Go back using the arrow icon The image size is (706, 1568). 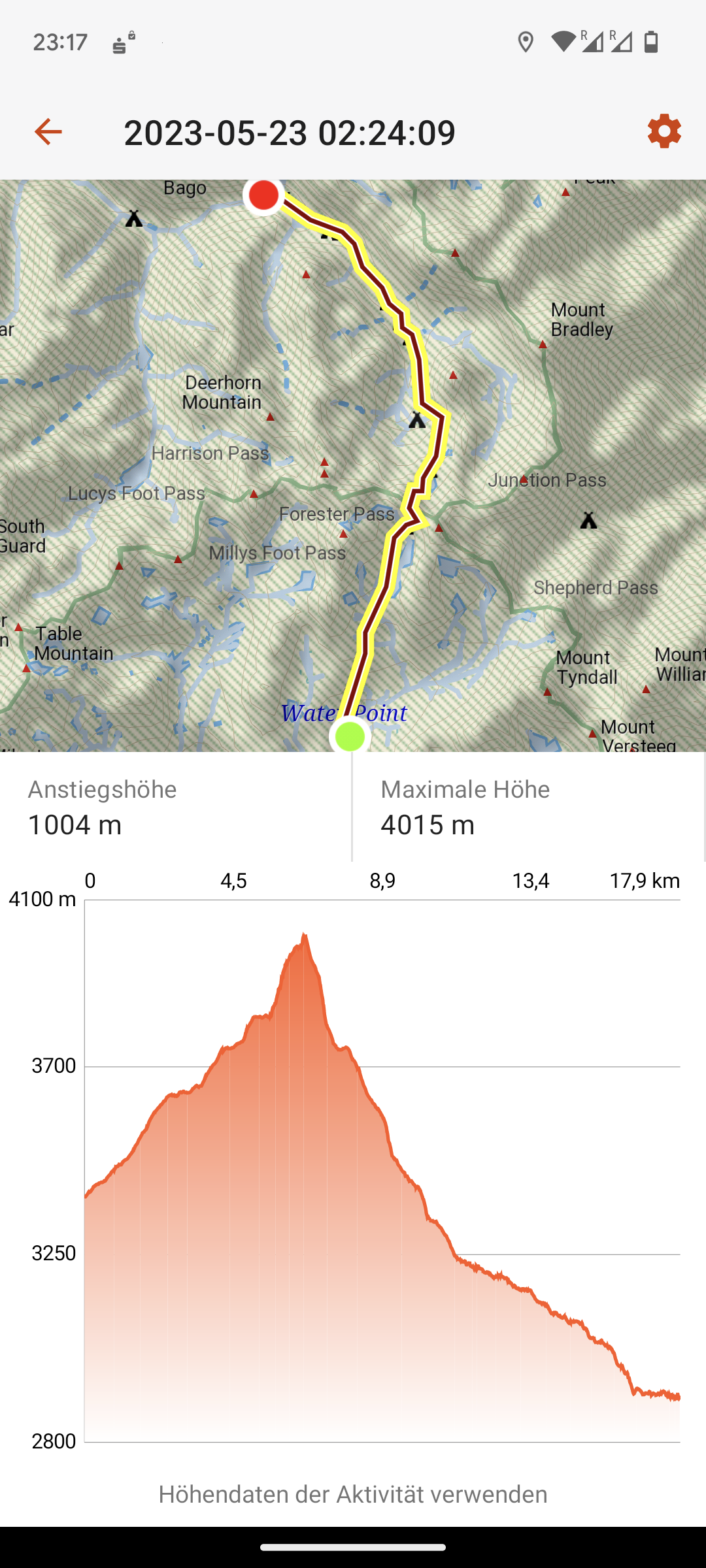(48, 131)
